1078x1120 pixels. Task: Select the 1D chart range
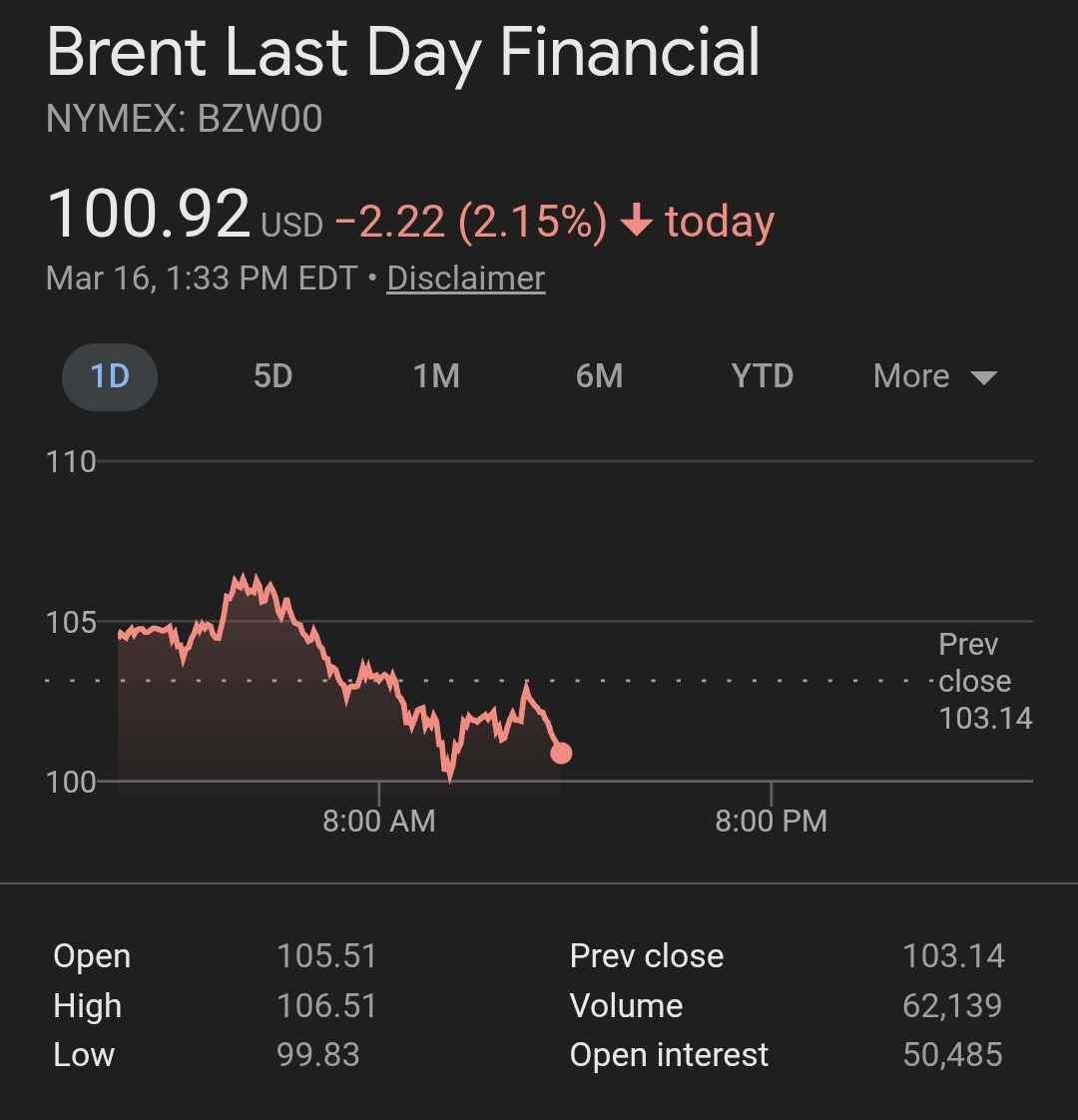click(x=110, y=376)
